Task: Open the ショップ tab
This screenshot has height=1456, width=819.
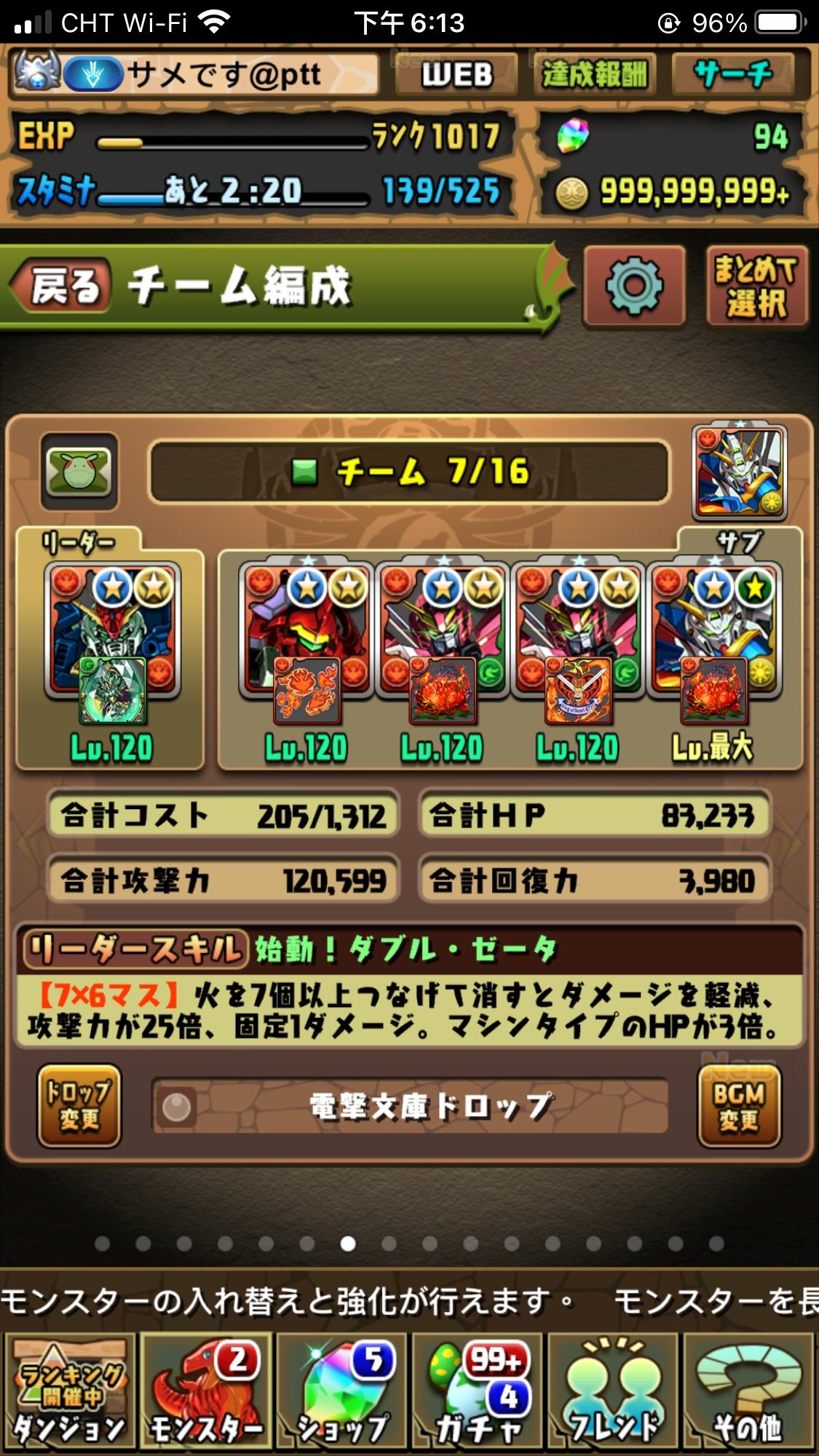Action: [x=341, y=1392]
